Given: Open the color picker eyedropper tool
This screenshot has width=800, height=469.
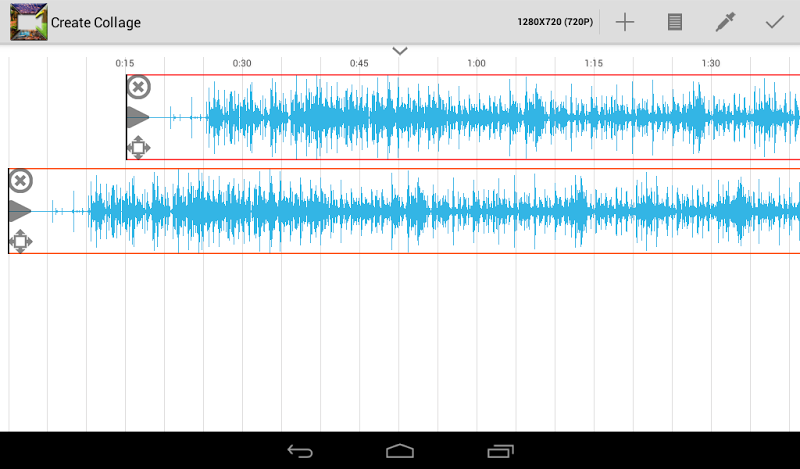Looking at the screenshot, I should click(x=725, y=22).
